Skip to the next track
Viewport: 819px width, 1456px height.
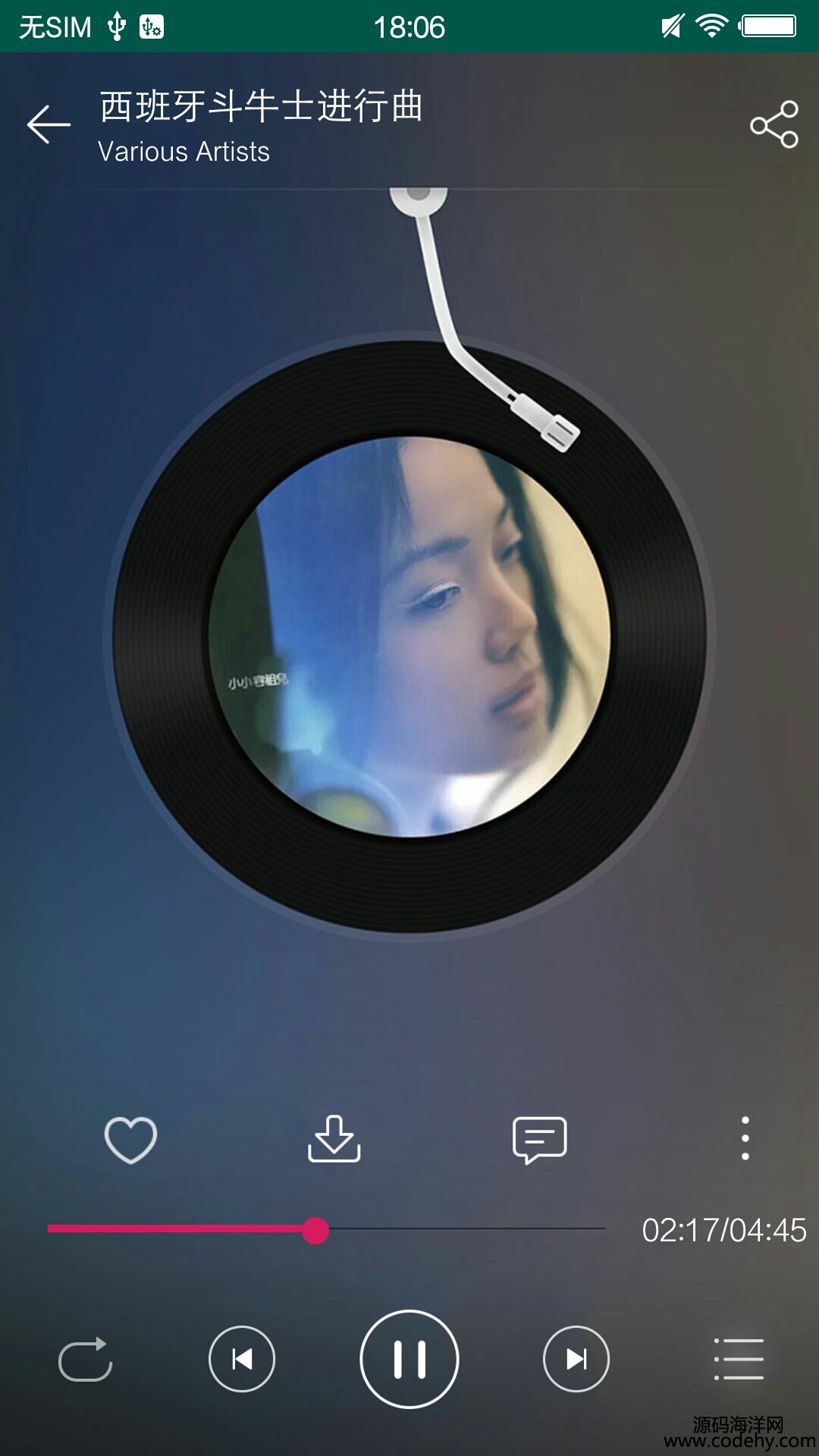pos(576,1359)
